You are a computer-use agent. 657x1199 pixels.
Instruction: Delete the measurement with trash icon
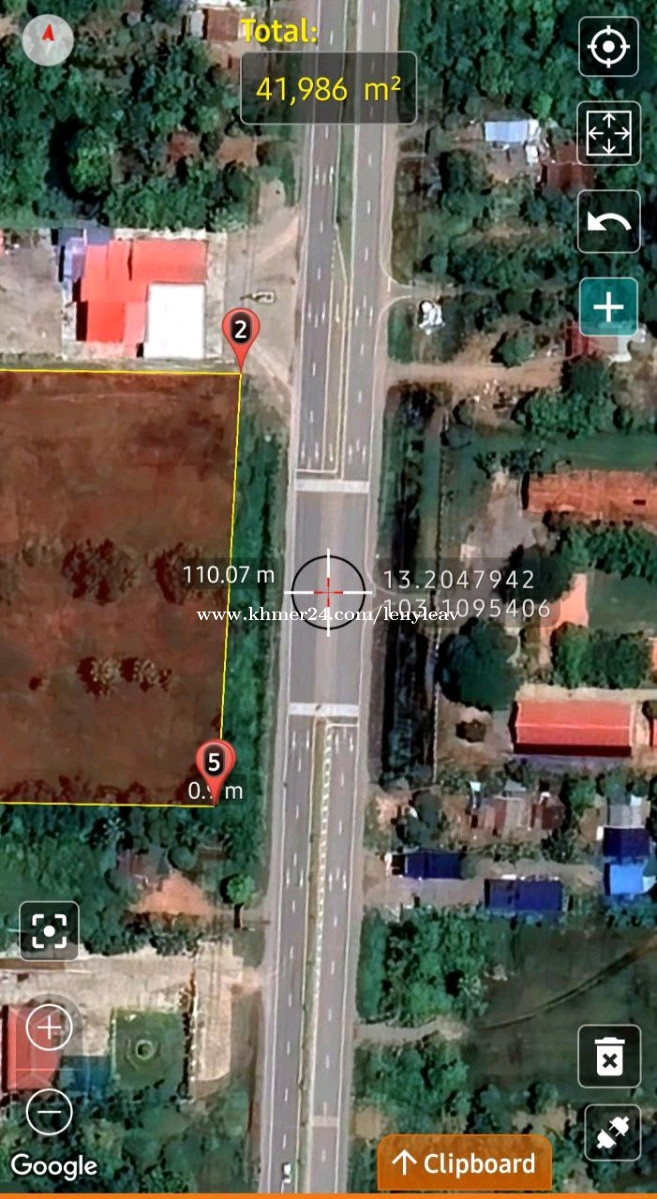[609, 1056]
